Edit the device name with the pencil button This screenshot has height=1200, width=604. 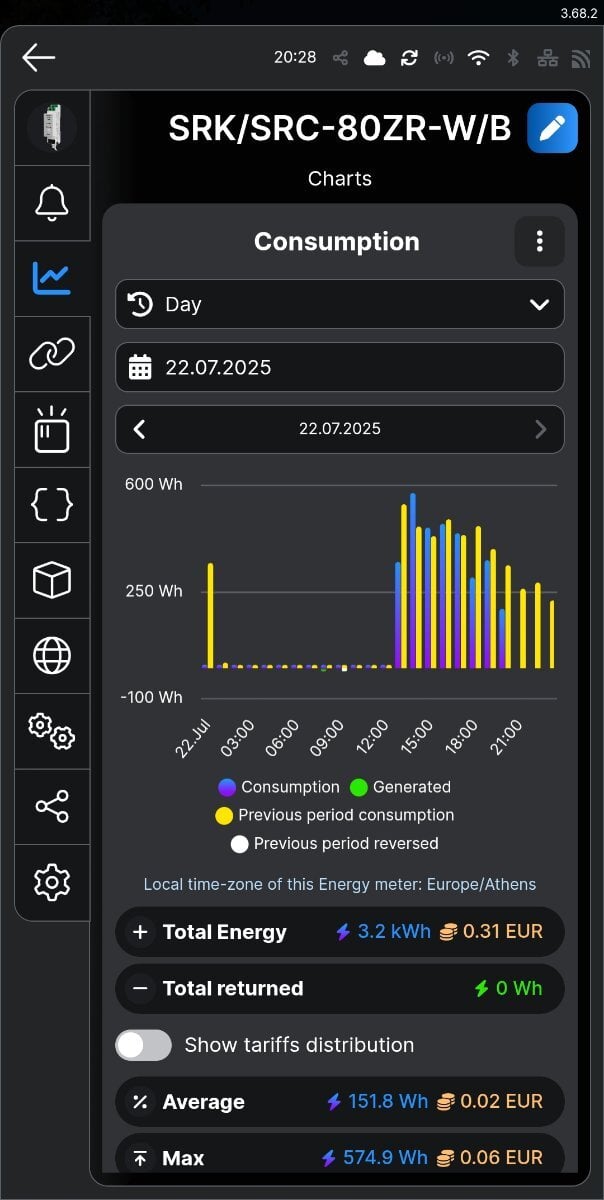552,128
